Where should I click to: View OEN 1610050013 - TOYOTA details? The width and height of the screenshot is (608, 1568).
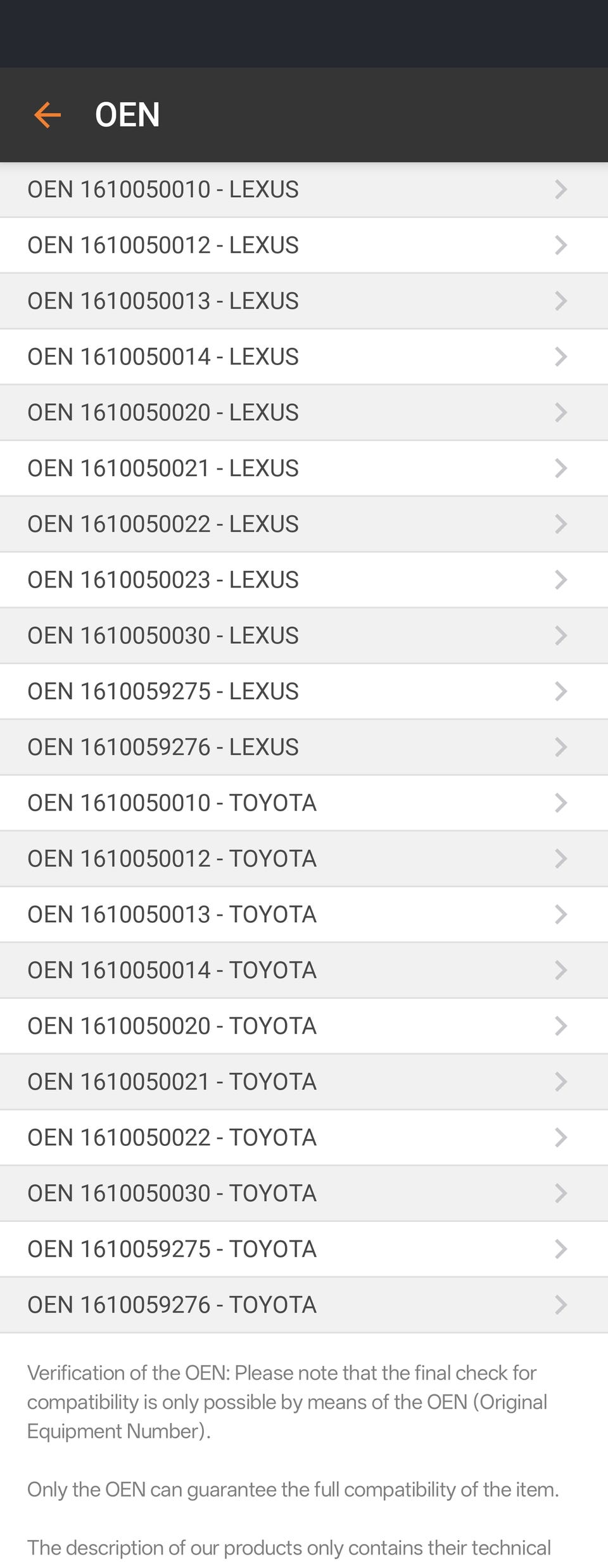(304, 915)
